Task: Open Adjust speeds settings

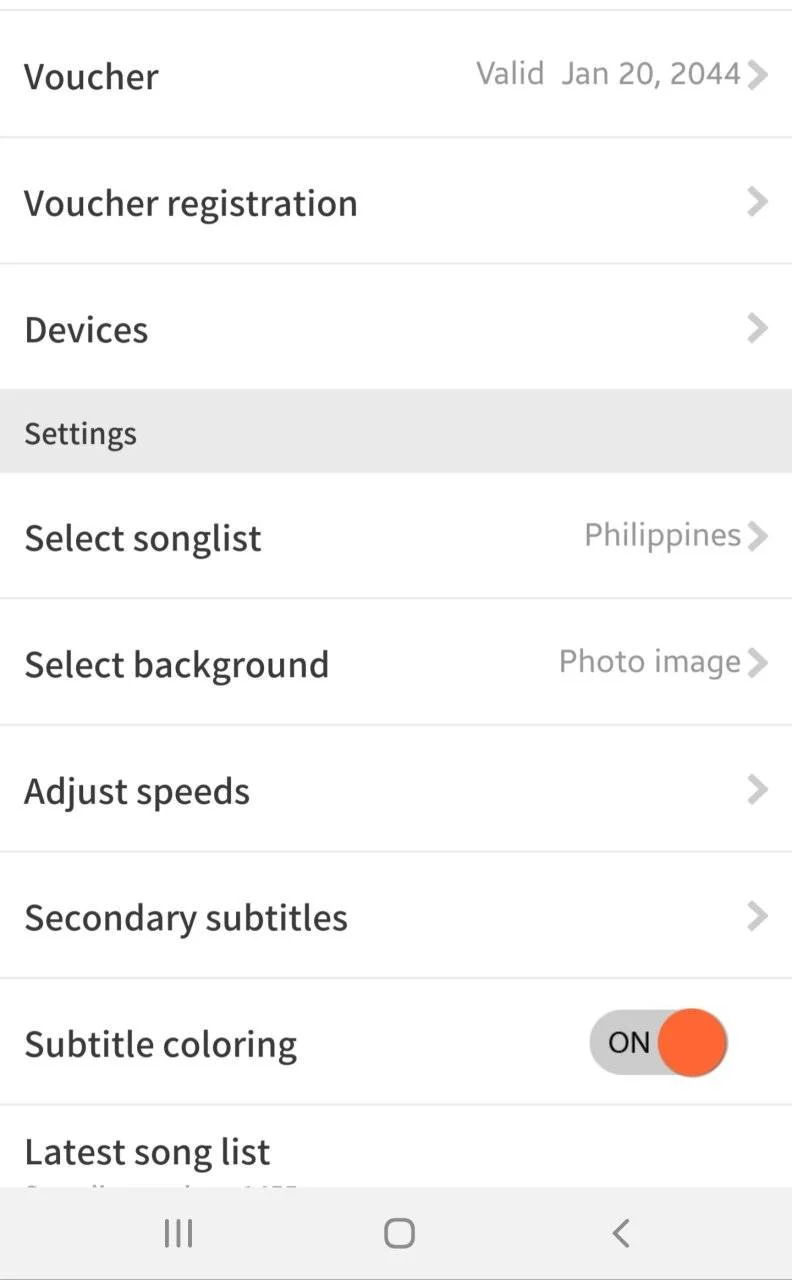Action: (396, 790)
